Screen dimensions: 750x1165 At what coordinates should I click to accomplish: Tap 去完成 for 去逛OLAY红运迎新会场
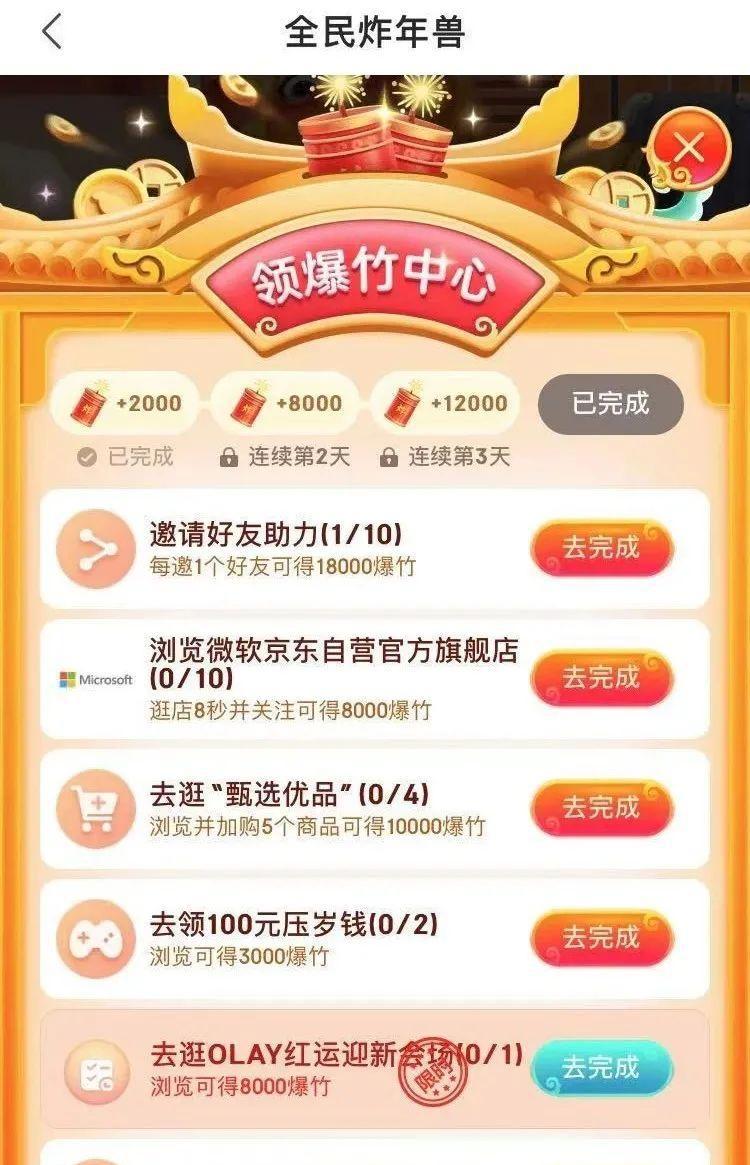tap(601, 1068)
